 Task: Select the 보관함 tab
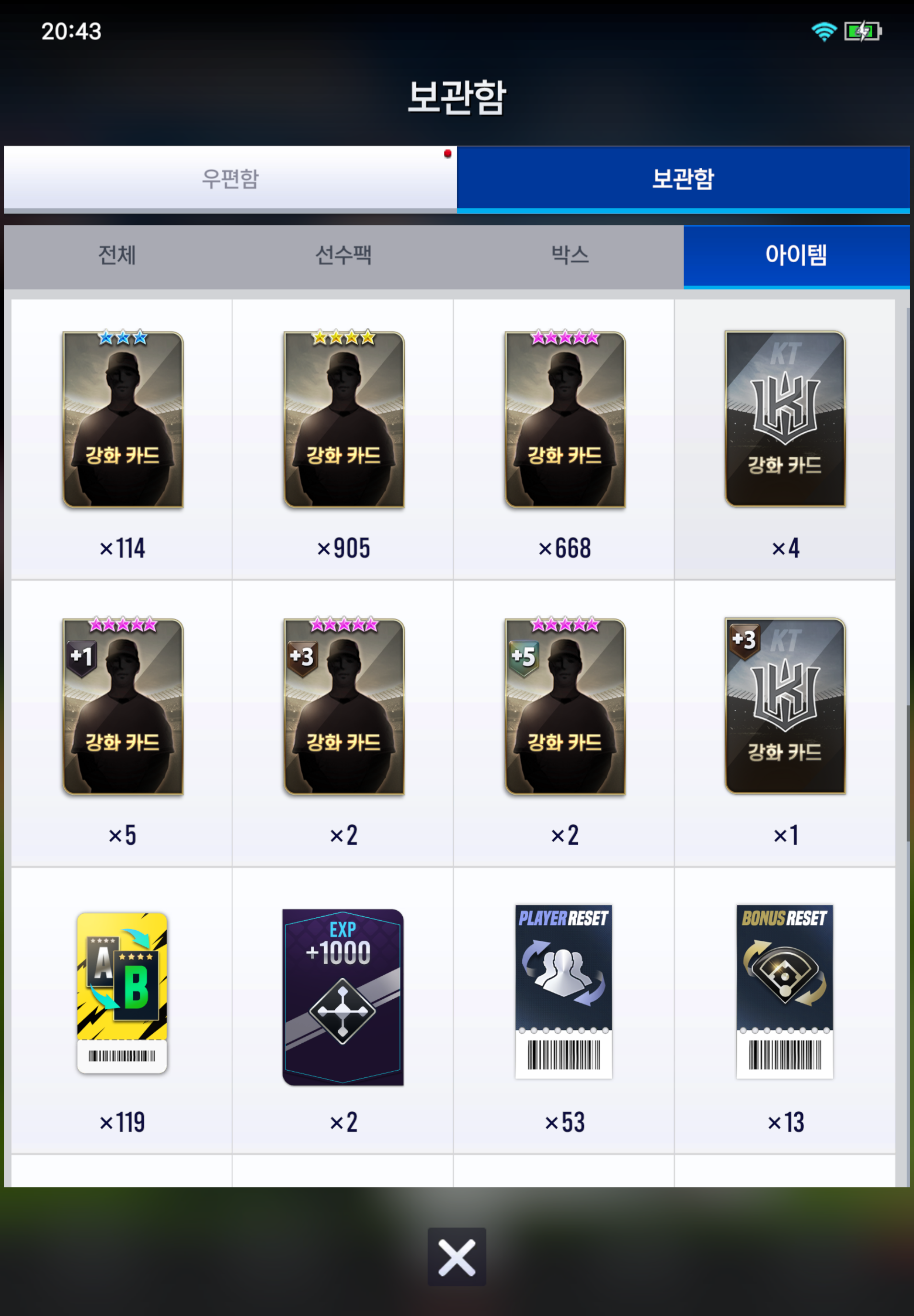coord(683,178)
